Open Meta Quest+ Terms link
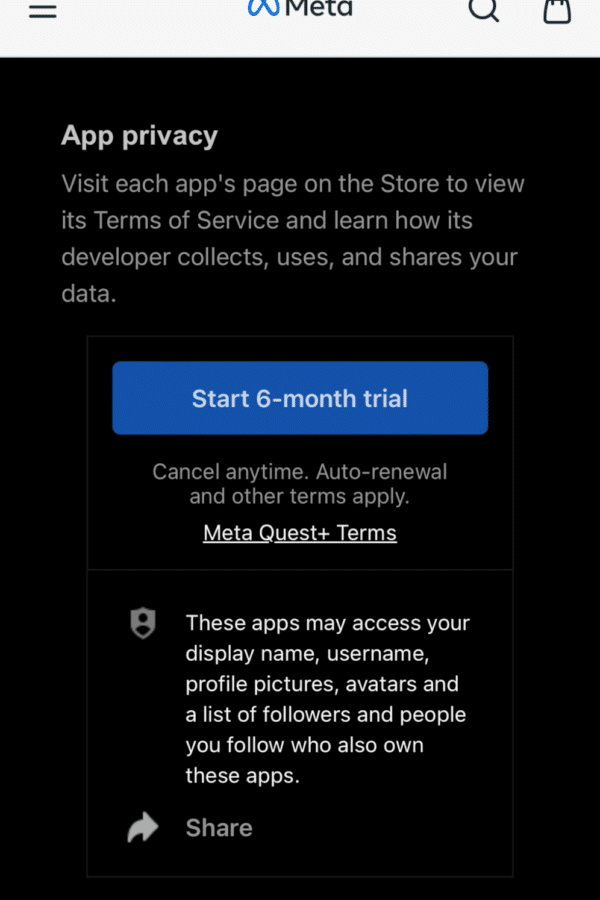Screen dimensions: 600x900 300,533
